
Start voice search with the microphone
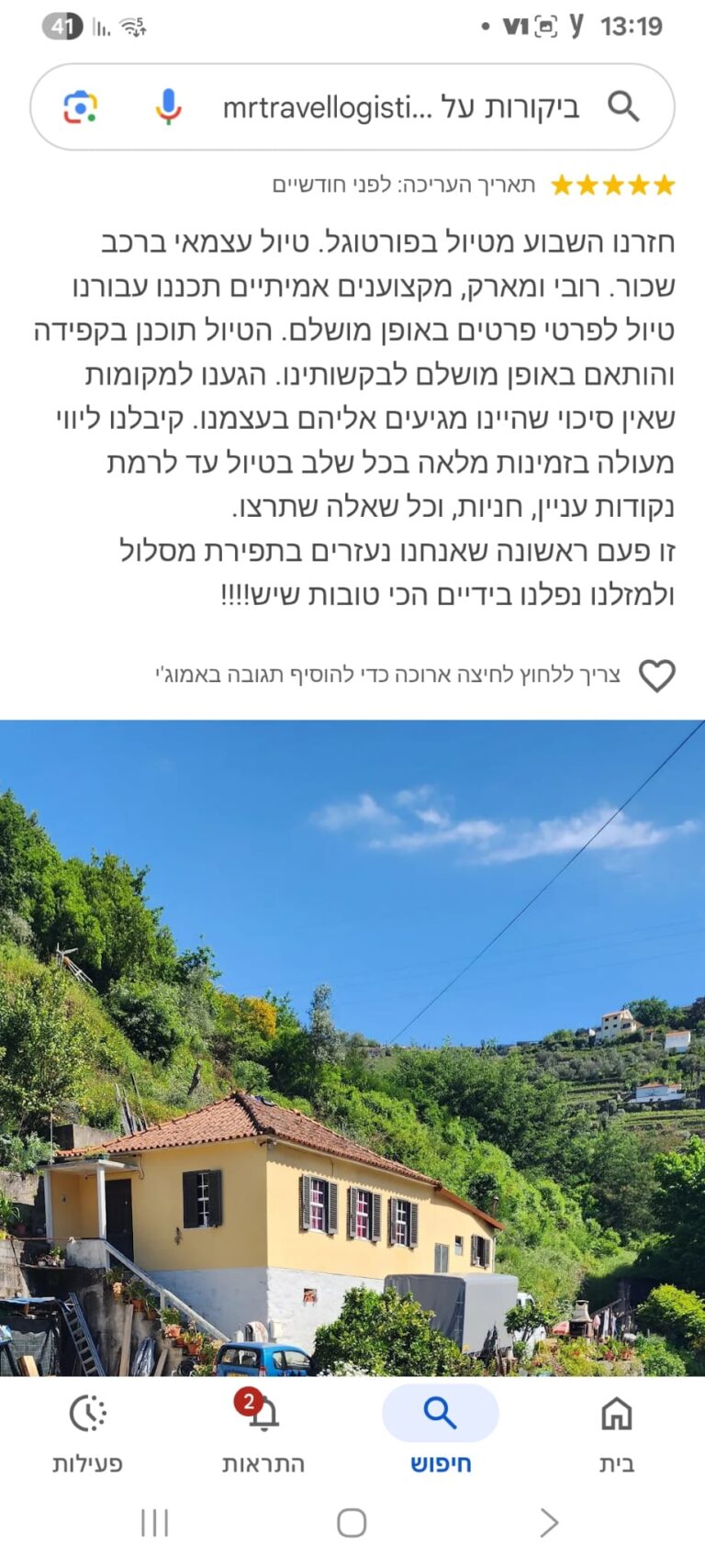(168, 107)
